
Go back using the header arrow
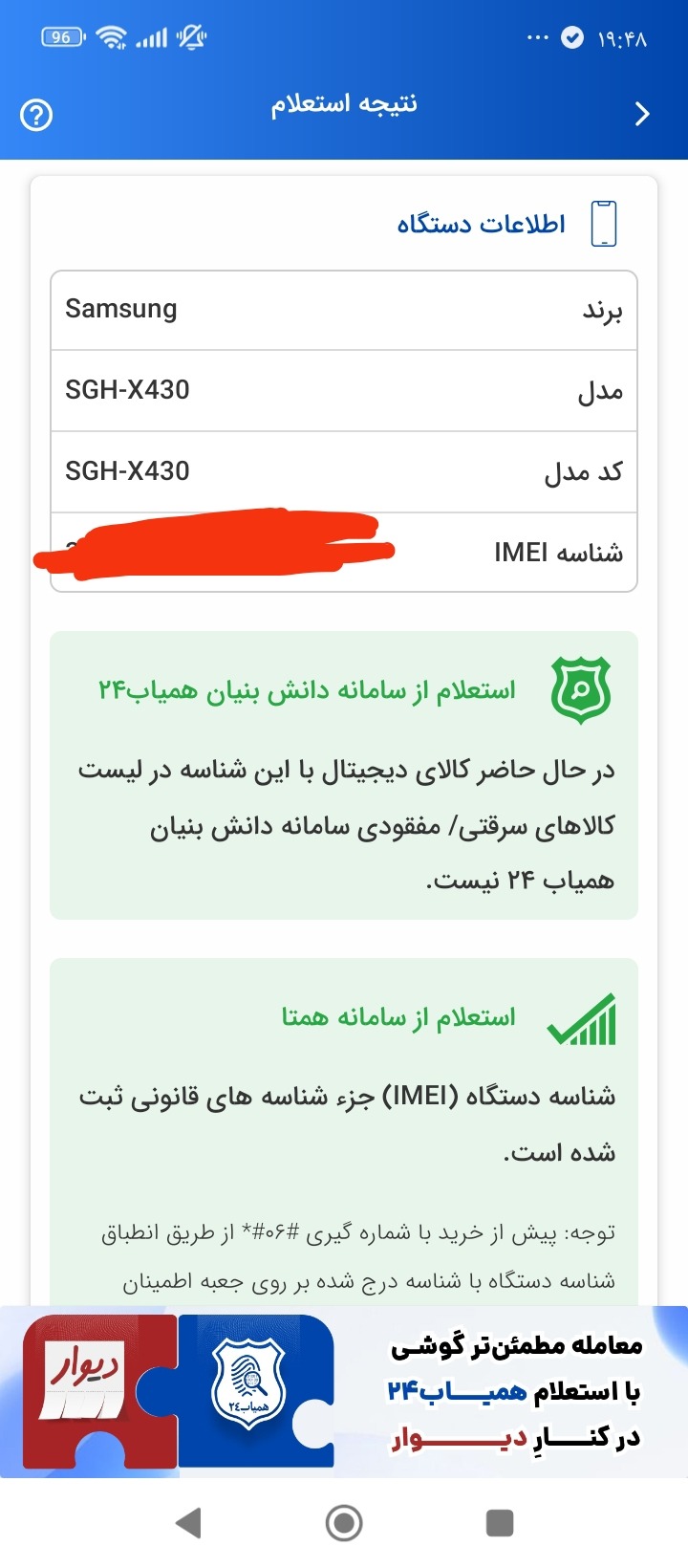642,115
